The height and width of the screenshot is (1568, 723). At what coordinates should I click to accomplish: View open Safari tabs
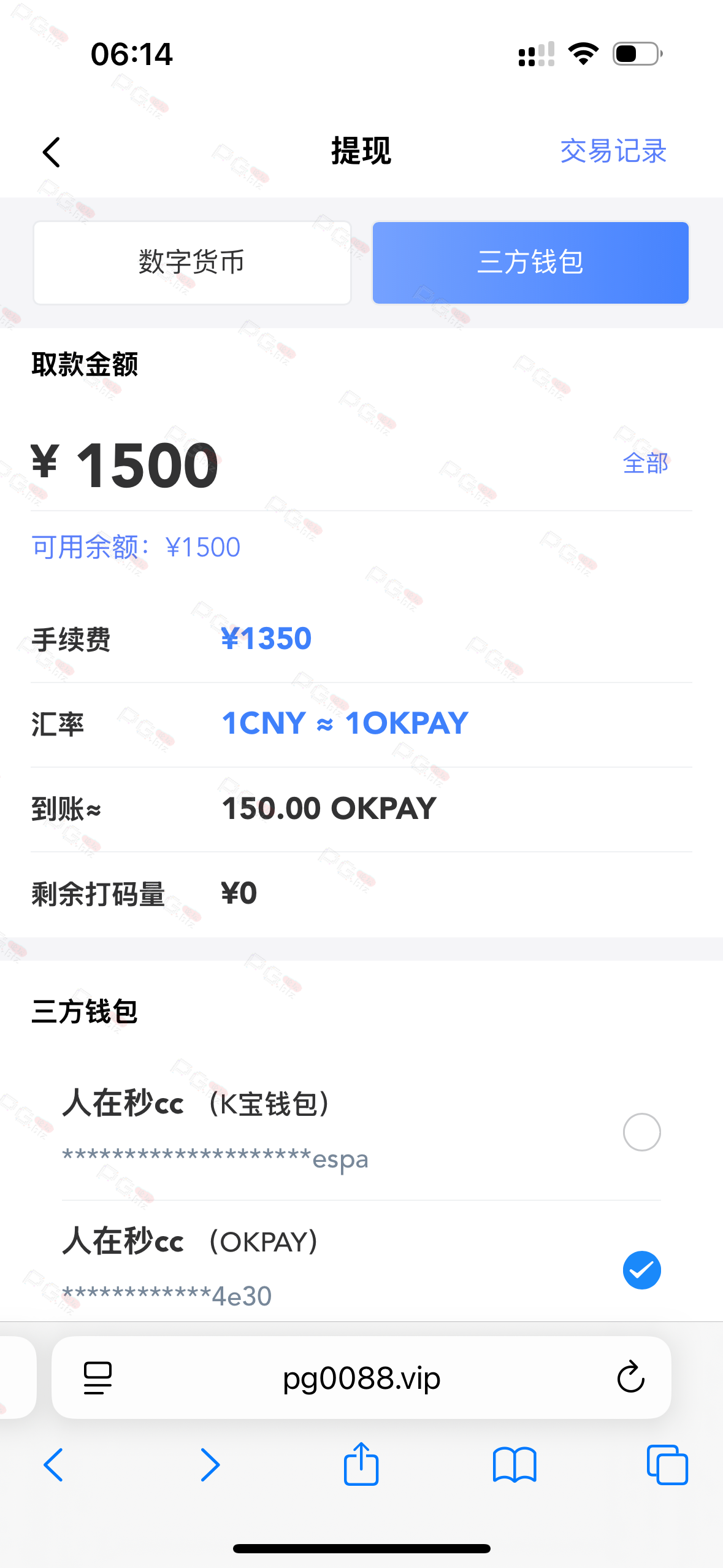667,1465
